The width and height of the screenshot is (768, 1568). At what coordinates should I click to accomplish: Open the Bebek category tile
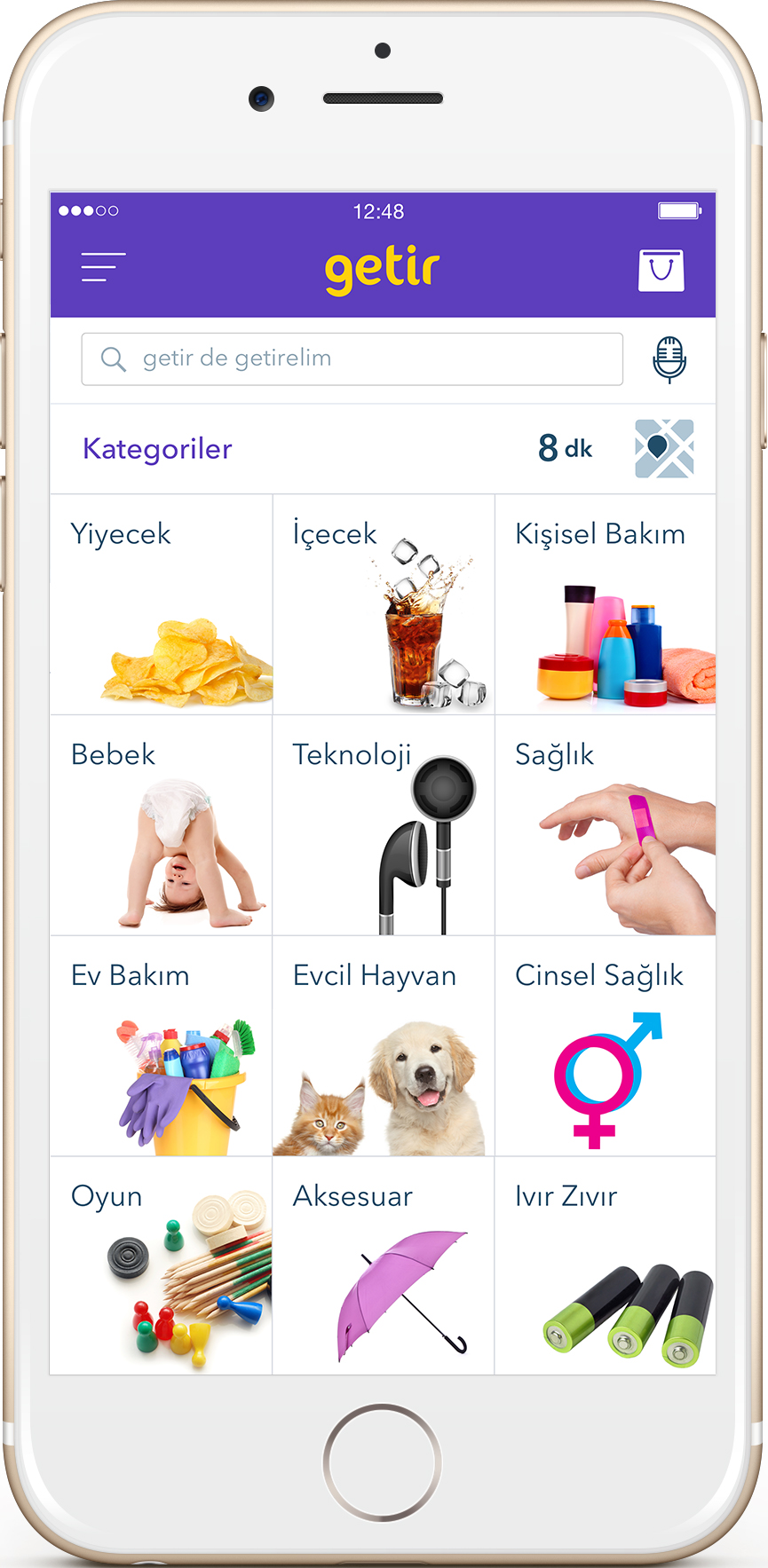[161, 825]
